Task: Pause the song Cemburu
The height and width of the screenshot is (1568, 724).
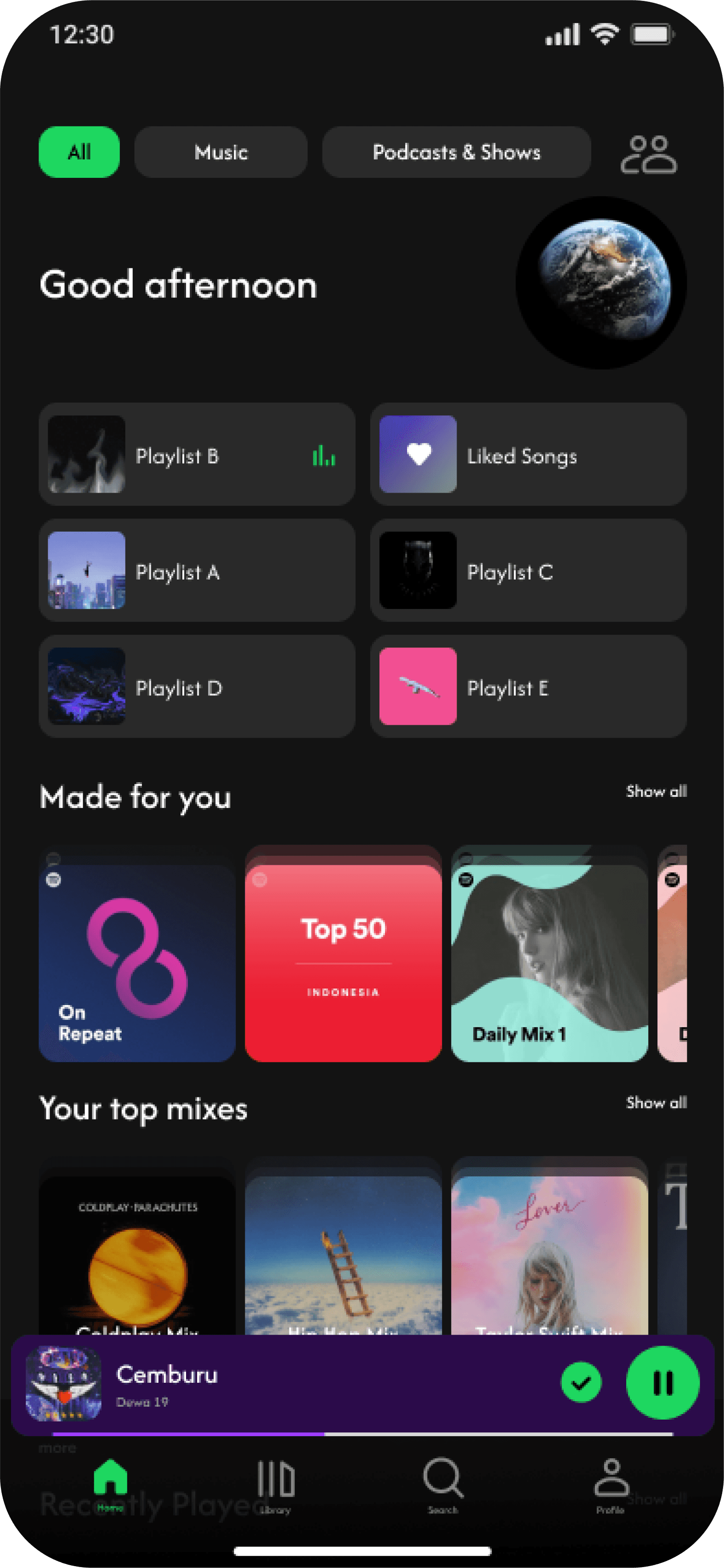Action: (662, 1382)
